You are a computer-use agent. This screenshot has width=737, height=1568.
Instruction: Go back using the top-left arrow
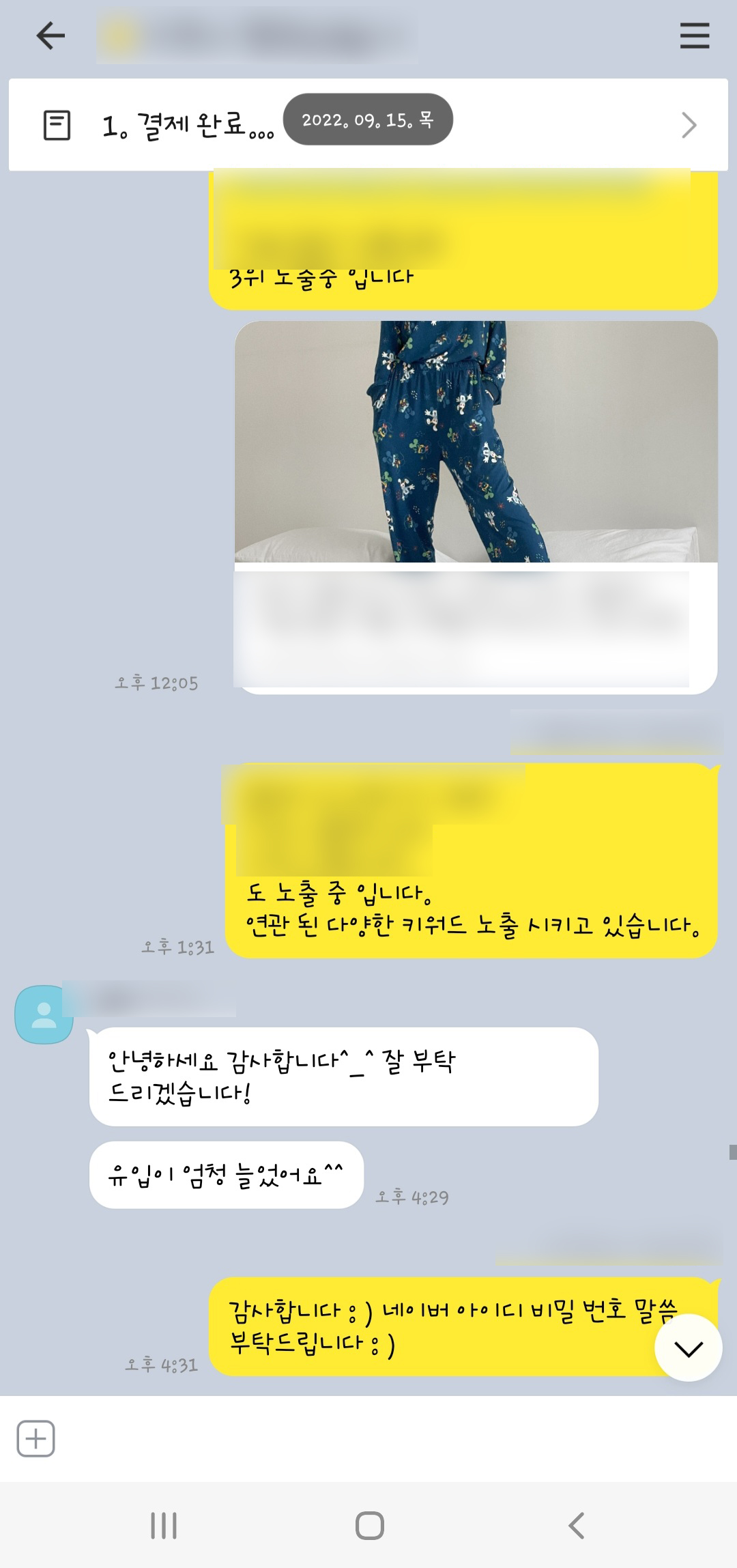(50, 35)
